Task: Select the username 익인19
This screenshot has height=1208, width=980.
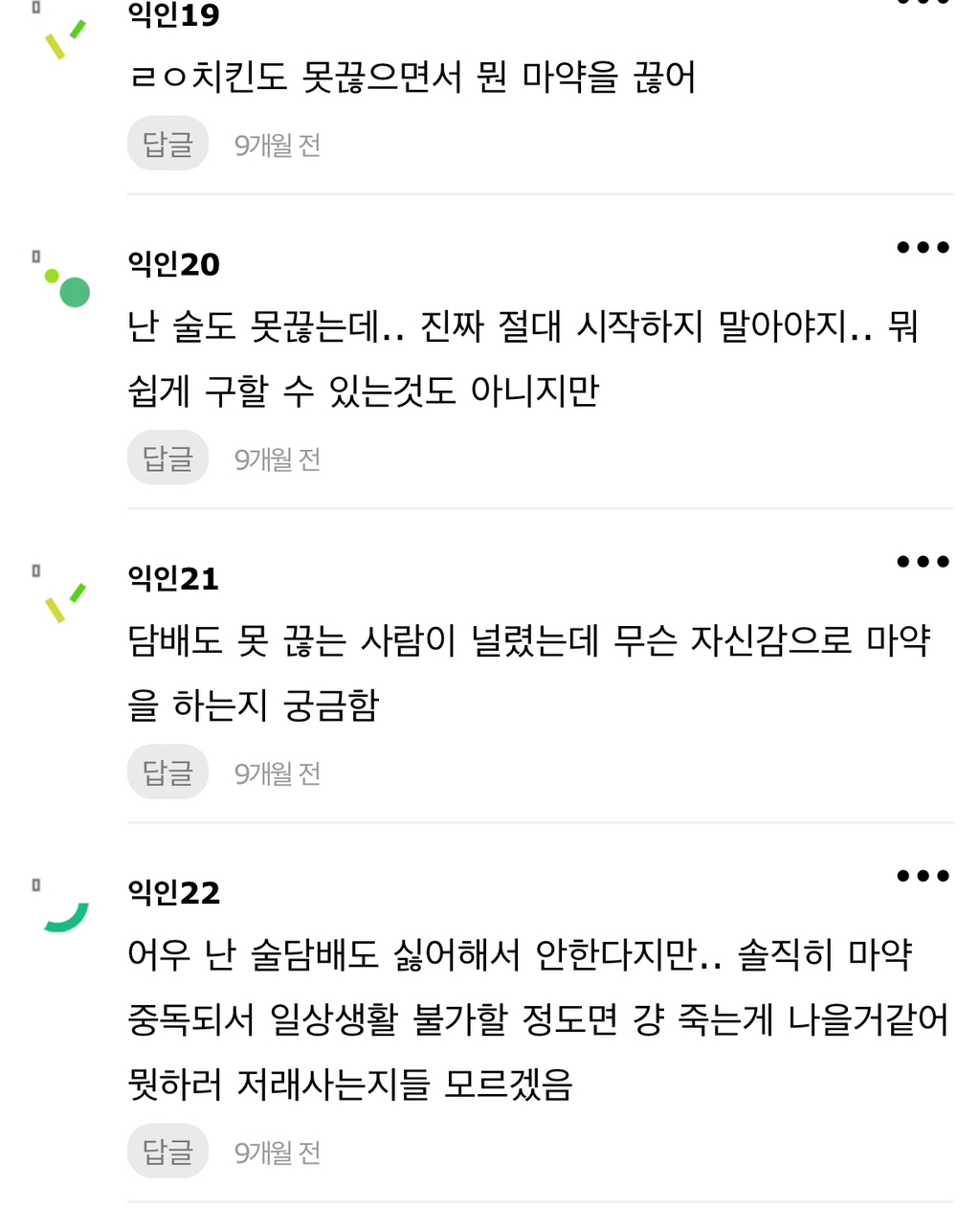Action: 173,15
